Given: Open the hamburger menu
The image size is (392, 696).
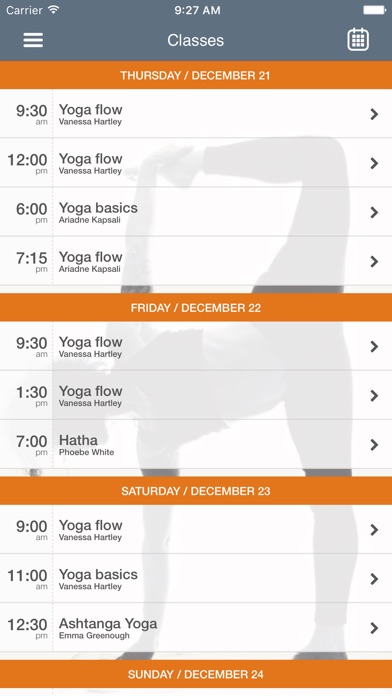Looking at the screenshot, I should tap(33, 40).
